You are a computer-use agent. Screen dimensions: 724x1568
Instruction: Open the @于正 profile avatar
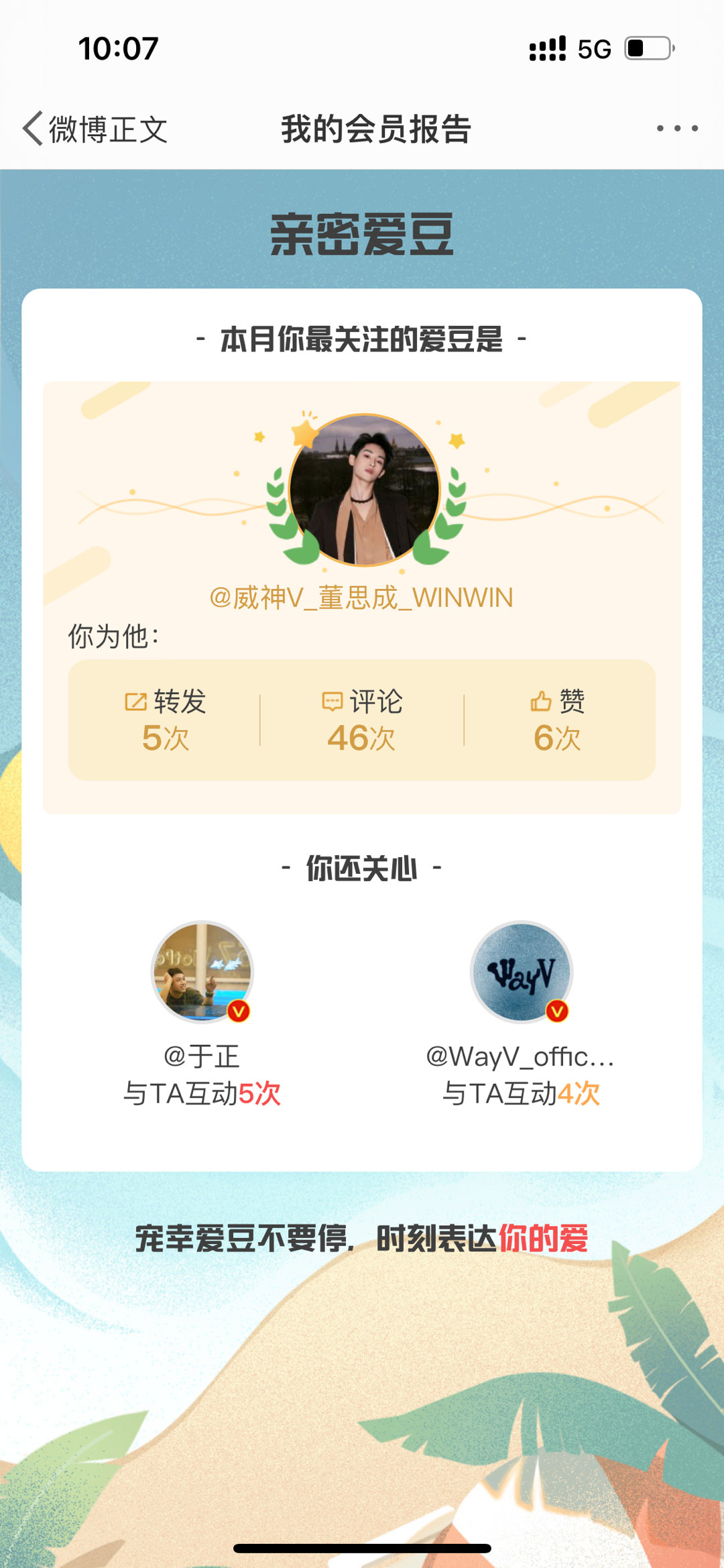pyautogui.click(x=202, y=972)
